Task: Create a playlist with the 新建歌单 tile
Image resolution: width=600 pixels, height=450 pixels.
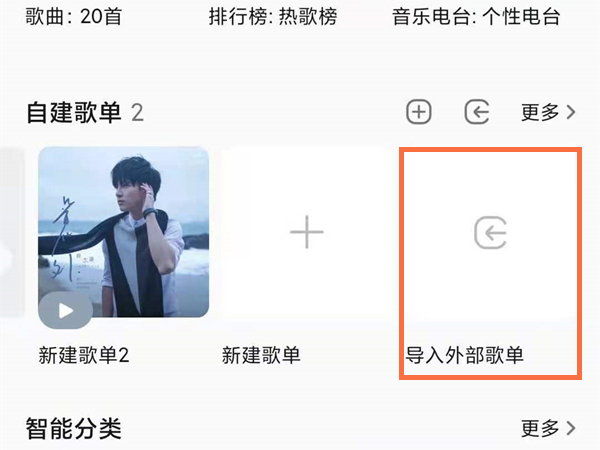Action: [x=307, y=233]
